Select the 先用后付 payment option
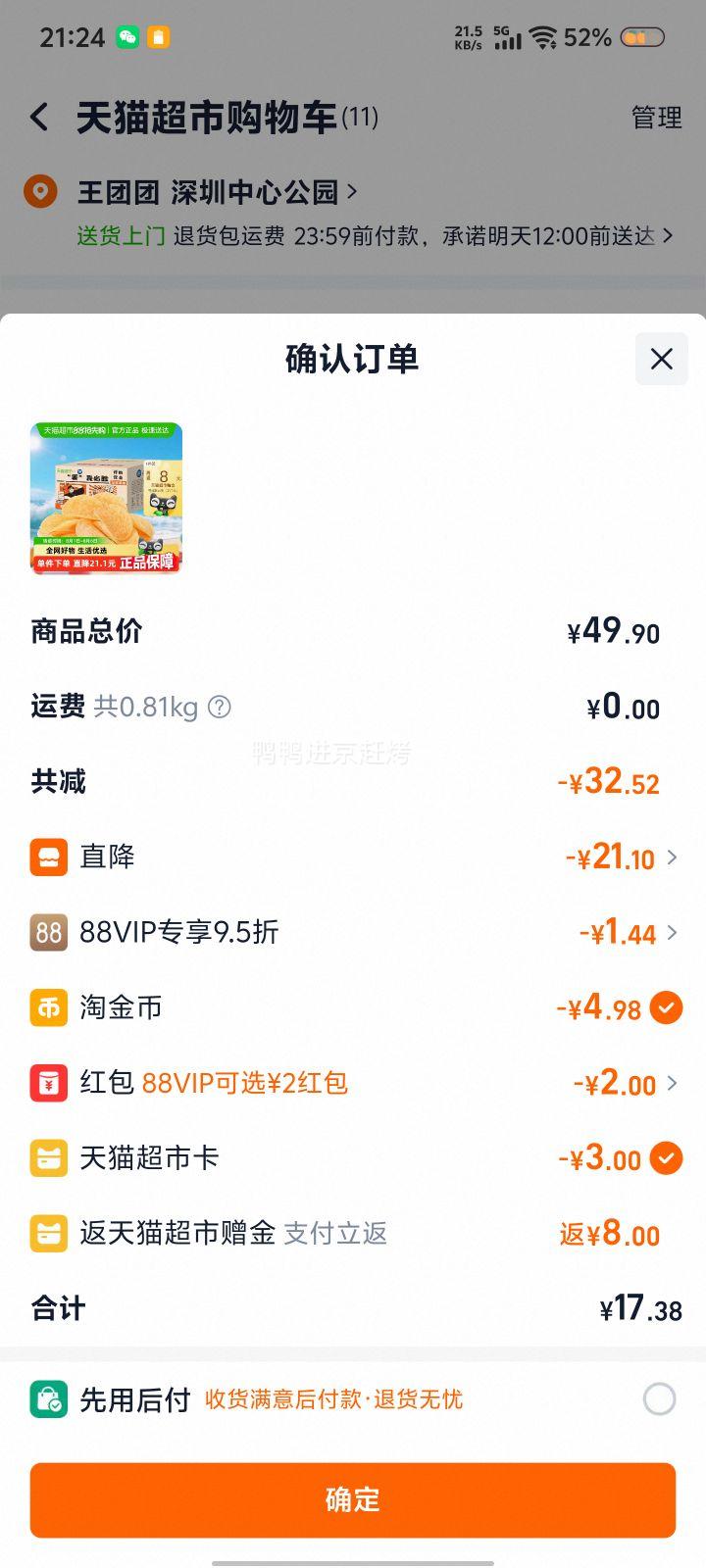The image size is (706, 1568). (659, 1399)
